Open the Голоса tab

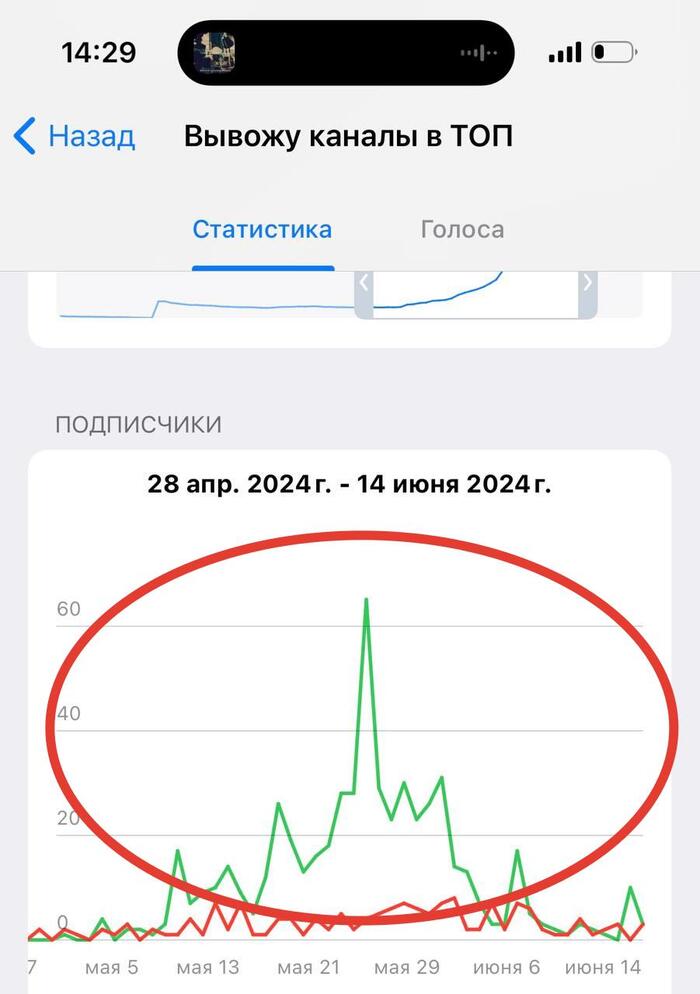coord(462,229)
